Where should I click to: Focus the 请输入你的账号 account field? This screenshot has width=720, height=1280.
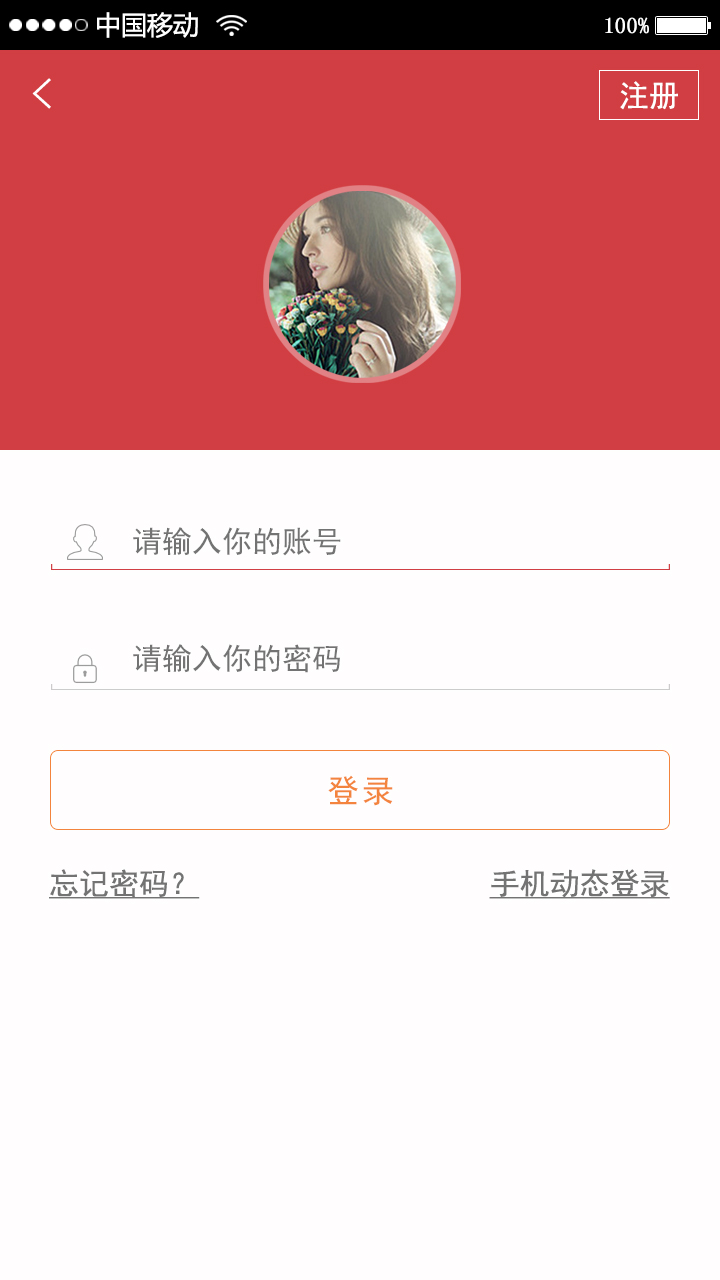(x=380, y=543)
